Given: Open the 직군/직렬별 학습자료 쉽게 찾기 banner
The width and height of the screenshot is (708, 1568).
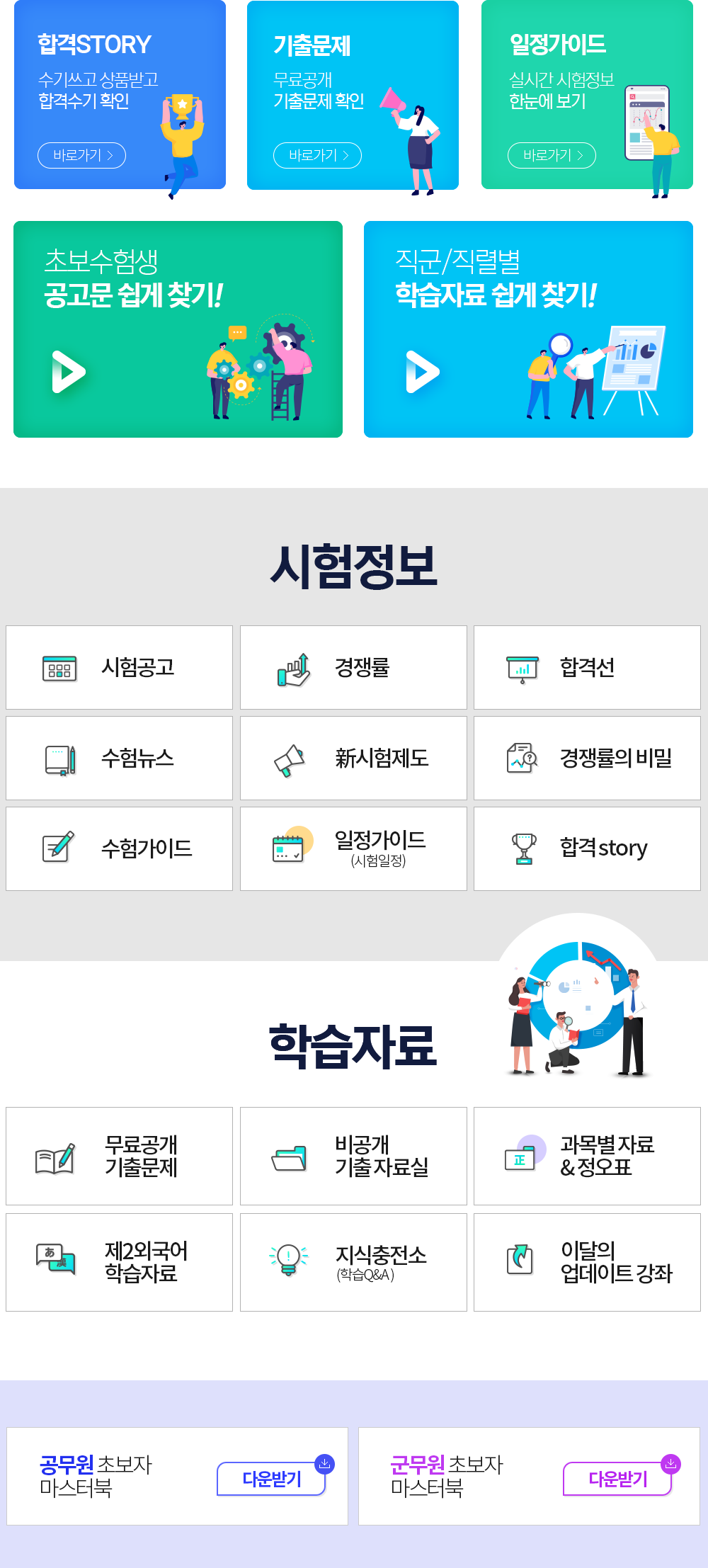Looking at the screenshot, I should click(528, 329).
